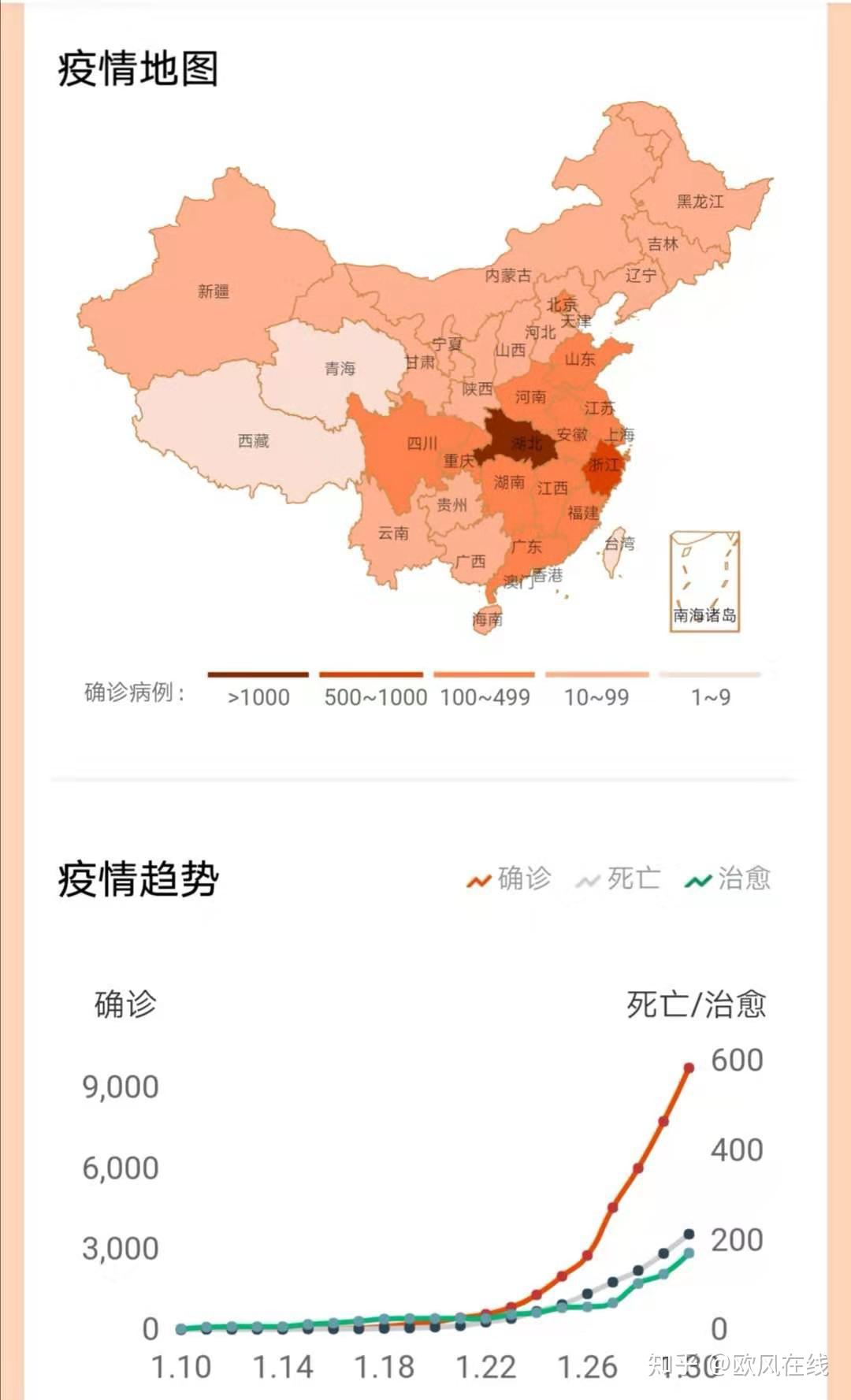Select 湖北 province on the epidemic map
851x1400 pixels.
(x=520, y=441)
